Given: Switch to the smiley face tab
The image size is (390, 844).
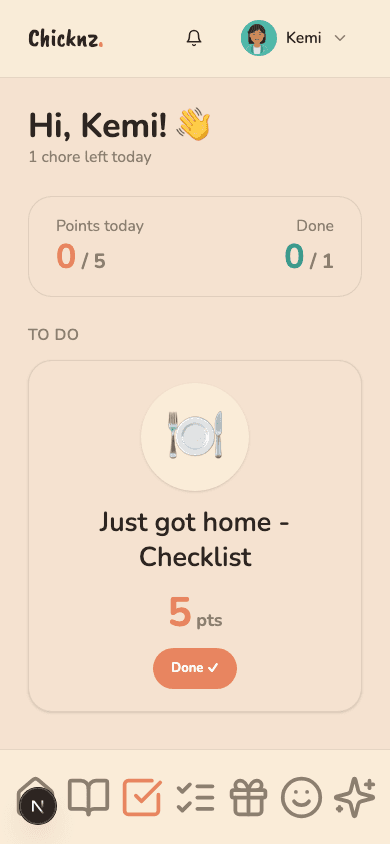Looking at the screenshot, I should (301, 797).
